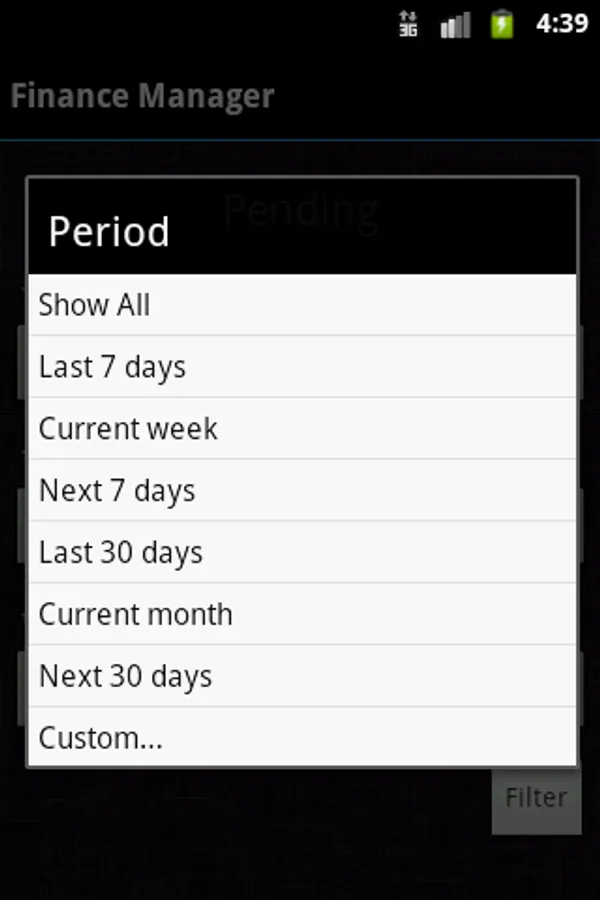Viewport: 600px width, 900px height.
Task: Choose Last 30 days
Action: coord(300,553)
